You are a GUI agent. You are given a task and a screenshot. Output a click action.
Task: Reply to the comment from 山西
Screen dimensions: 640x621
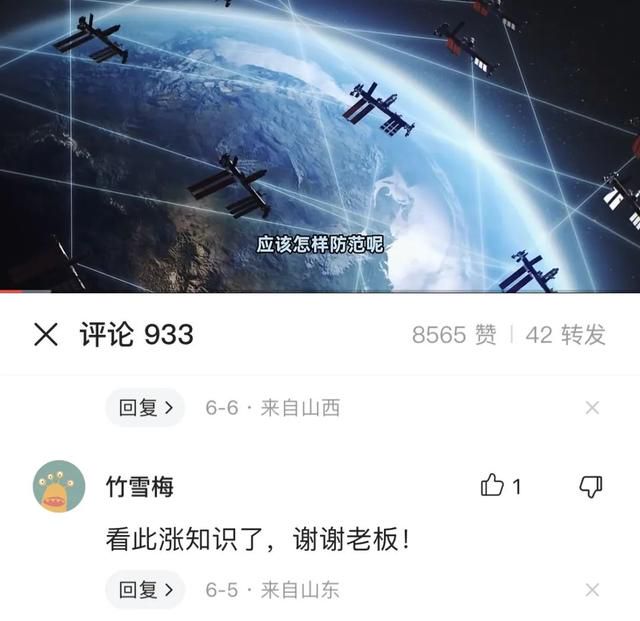point(146,408)
